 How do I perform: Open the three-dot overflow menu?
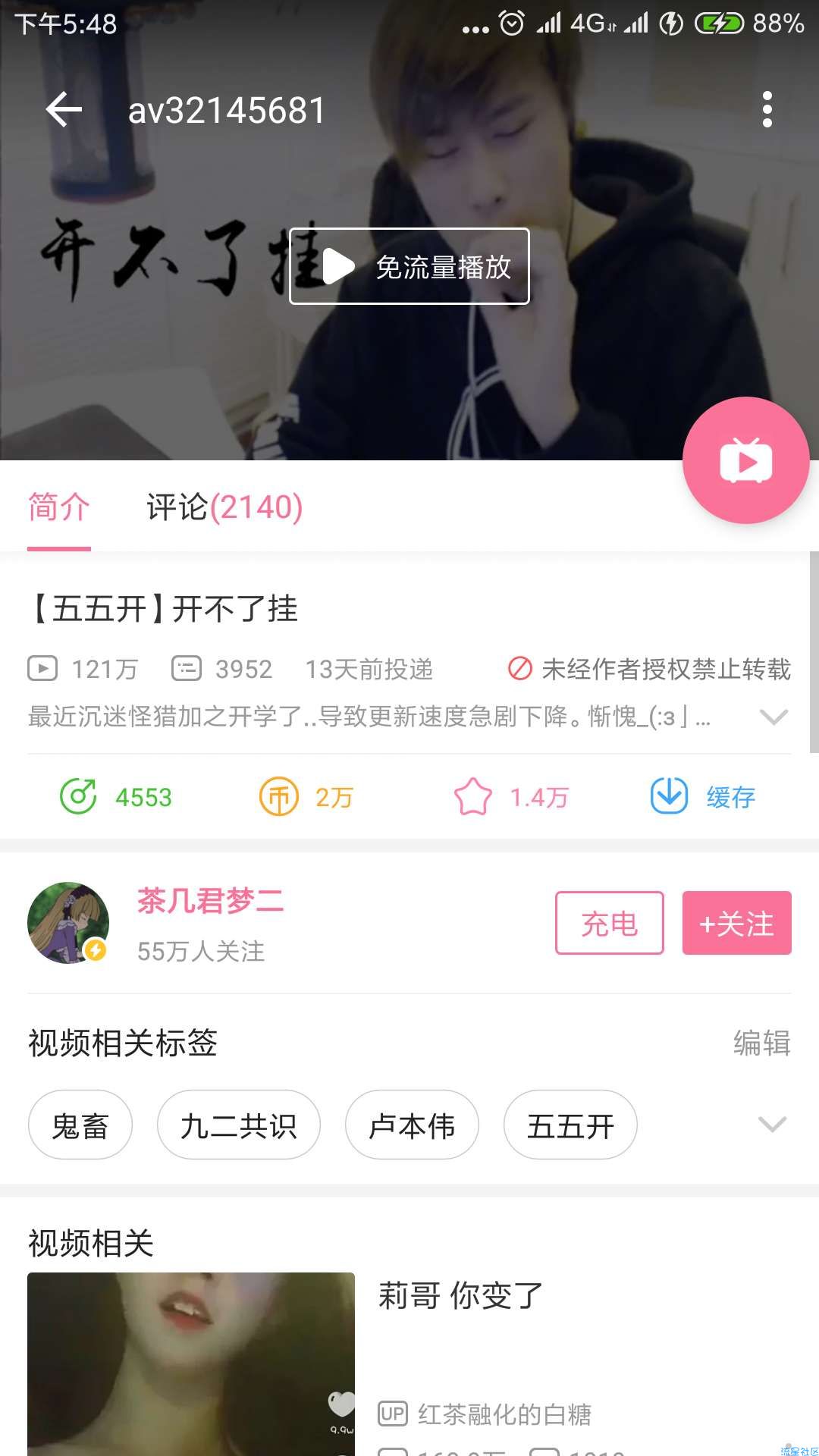click(x=767, y=111)
